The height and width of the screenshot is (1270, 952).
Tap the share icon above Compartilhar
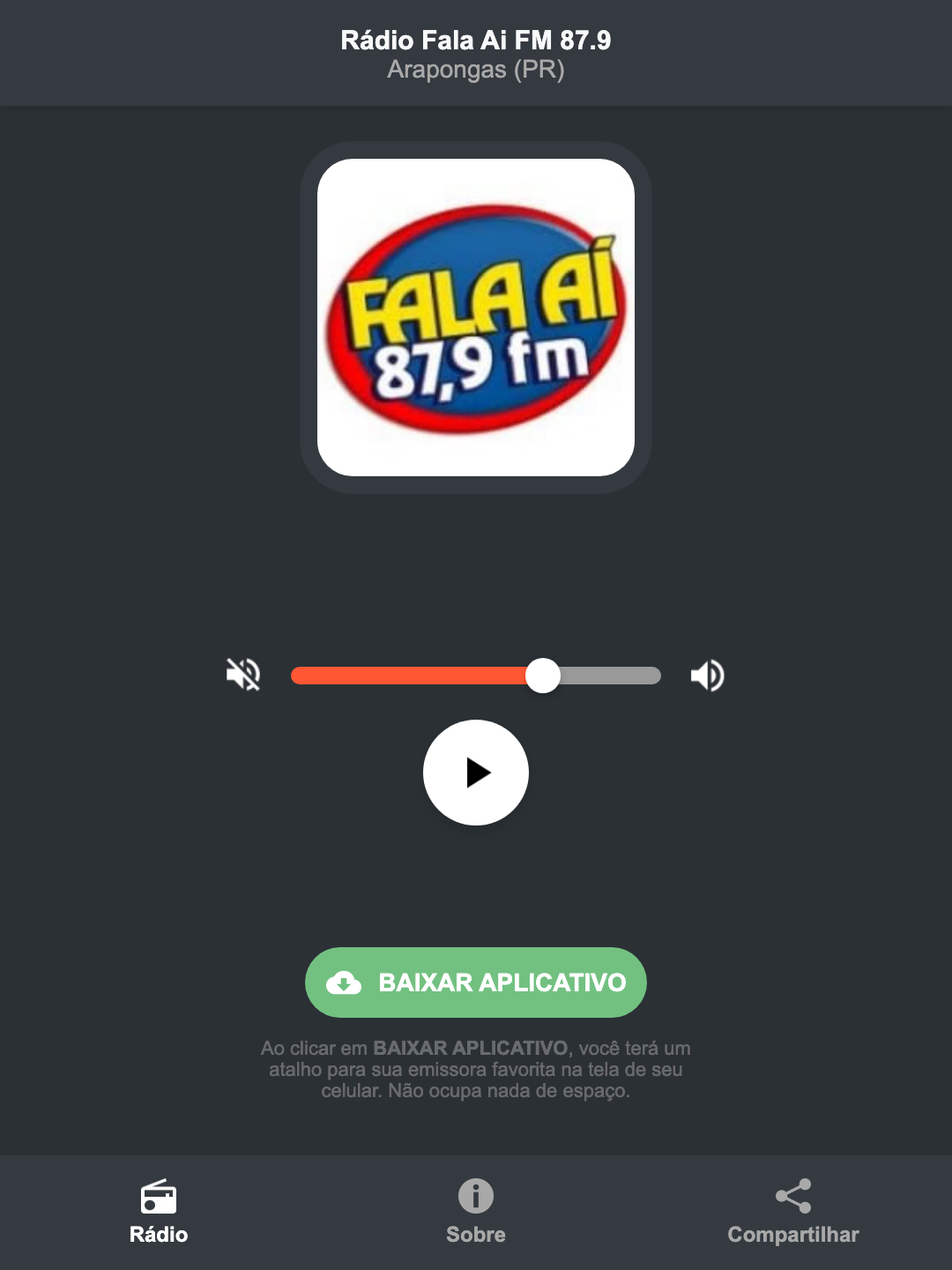[792, 1196]
